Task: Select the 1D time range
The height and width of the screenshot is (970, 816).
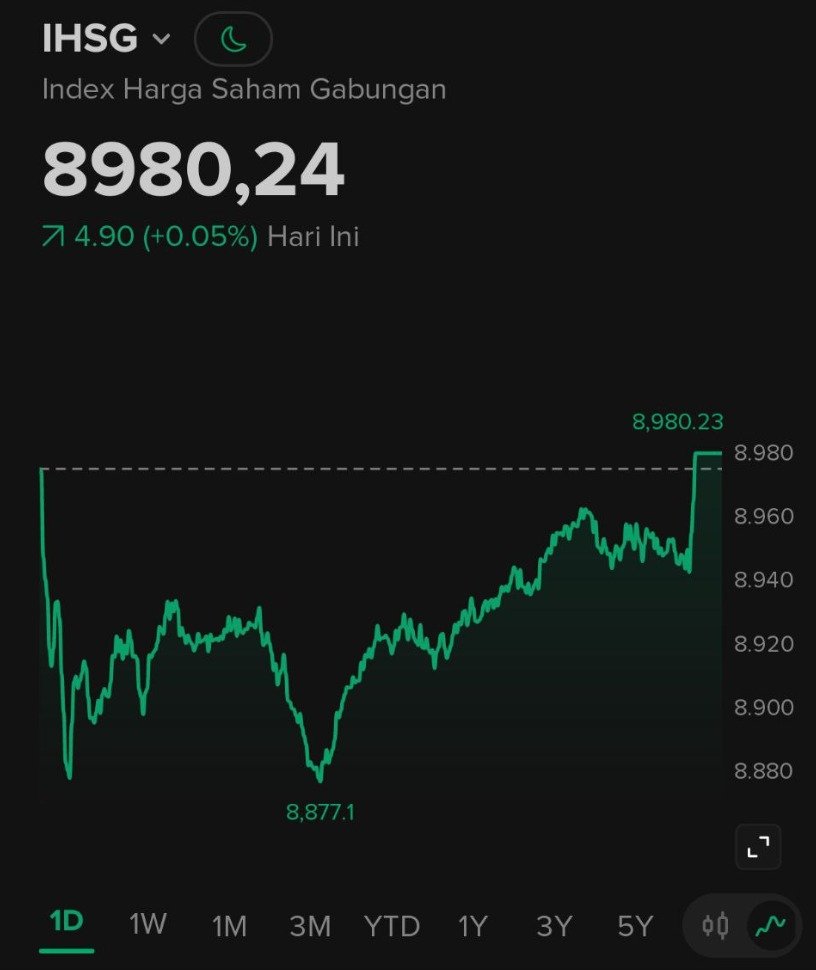Action: tap(66, 924)
